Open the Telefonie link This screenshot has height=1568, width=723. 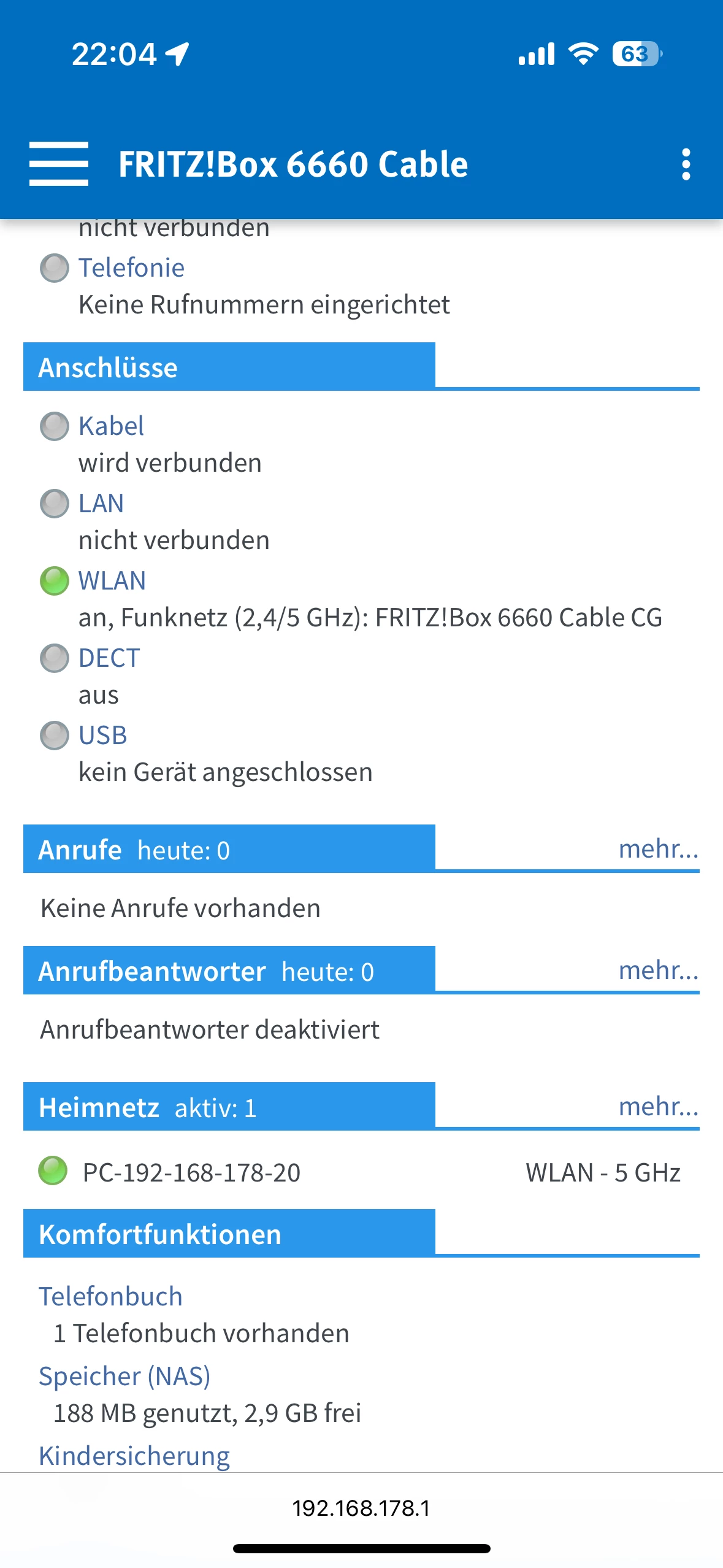pos(131,268)
